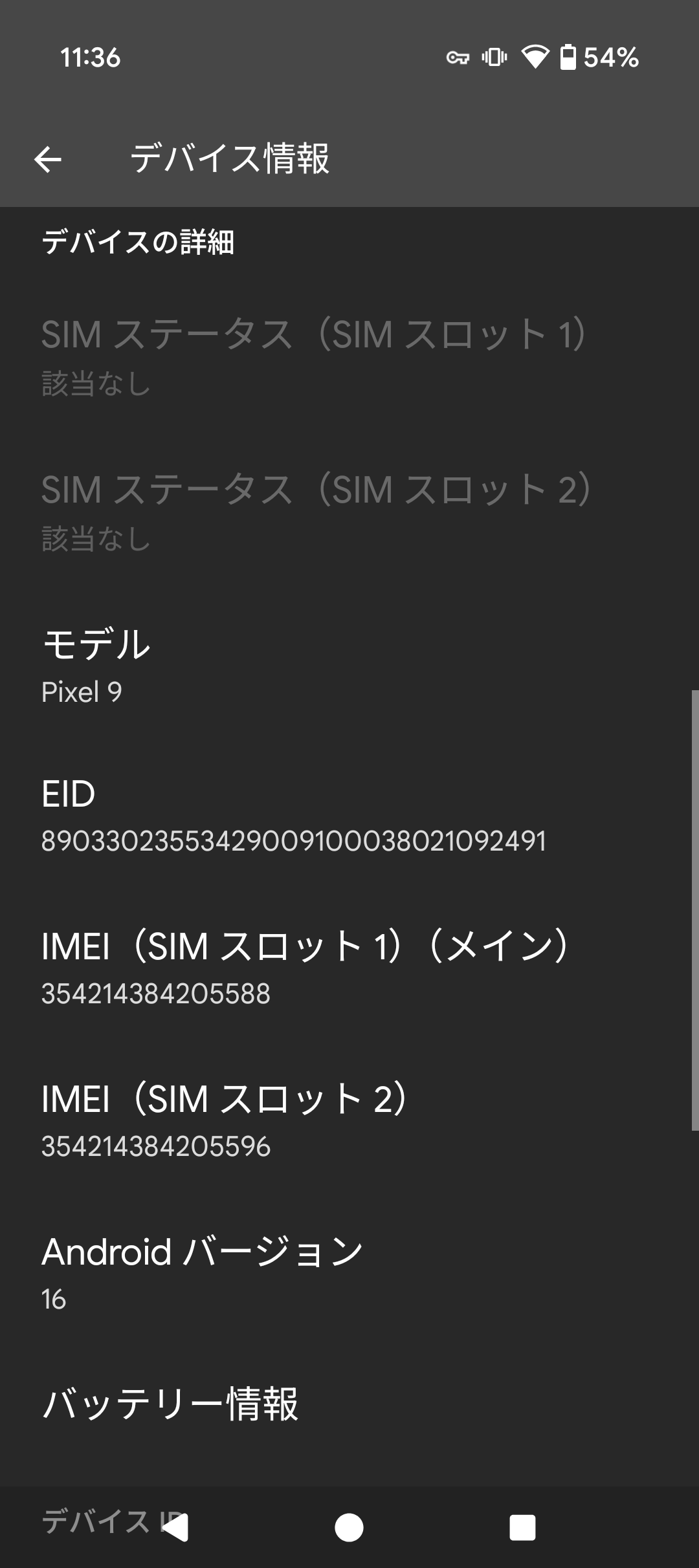Viewport: 699px width, 1568px height.
Task: Open バッテリー情報
Action: coord(349,1405)
